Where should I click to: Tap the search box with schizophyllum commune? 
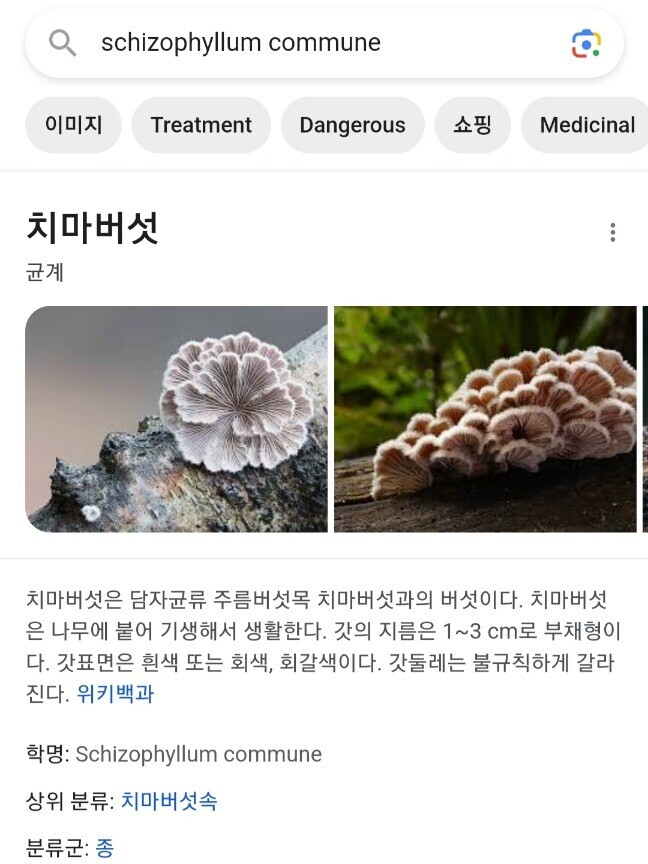[x=300, y=43]
